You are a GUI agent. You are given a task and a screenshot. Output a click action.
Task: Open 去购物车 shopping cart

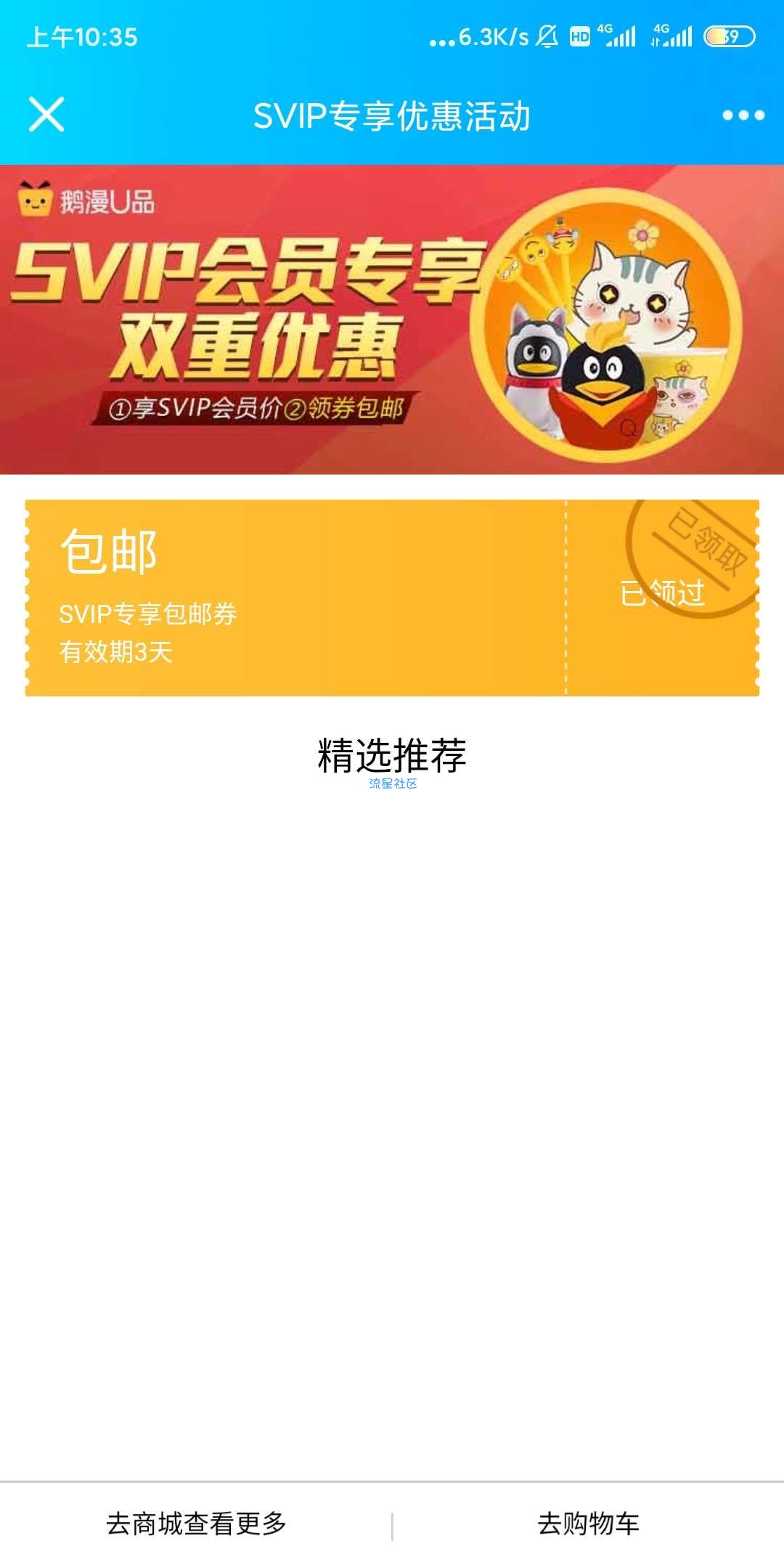[588, 1523]
